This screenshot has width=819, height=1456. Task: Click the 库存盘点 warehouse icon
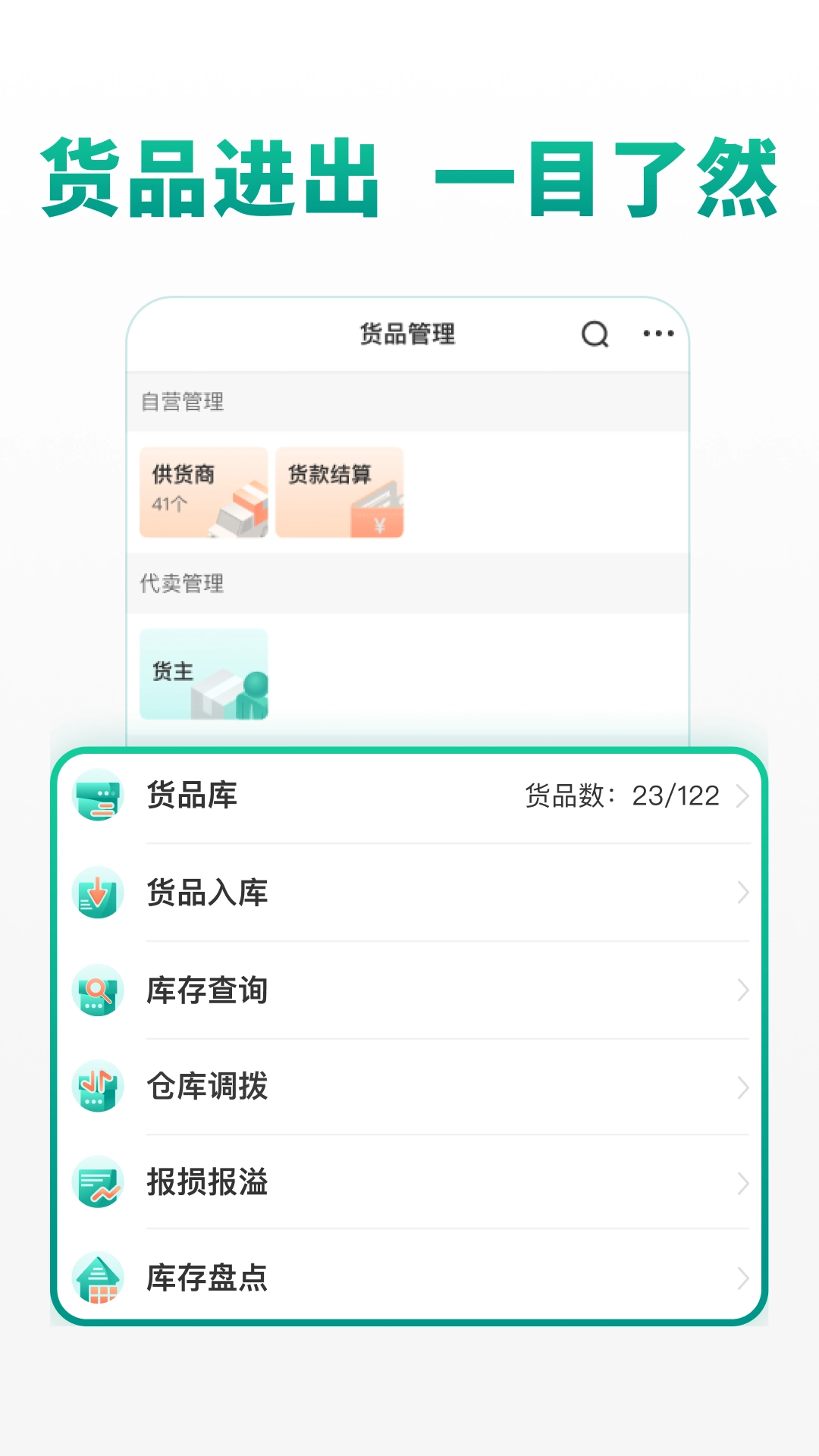click(98, 1280)
